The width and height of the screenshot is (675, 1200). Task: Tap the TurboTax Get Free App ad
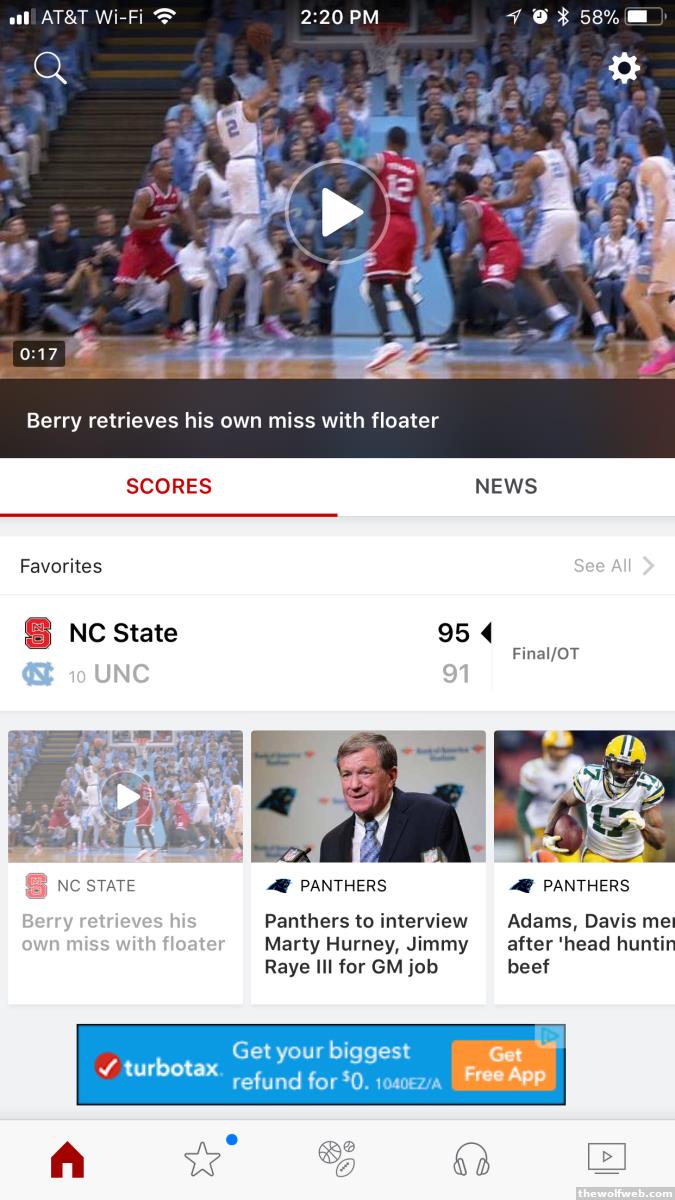coord(503,1066)
